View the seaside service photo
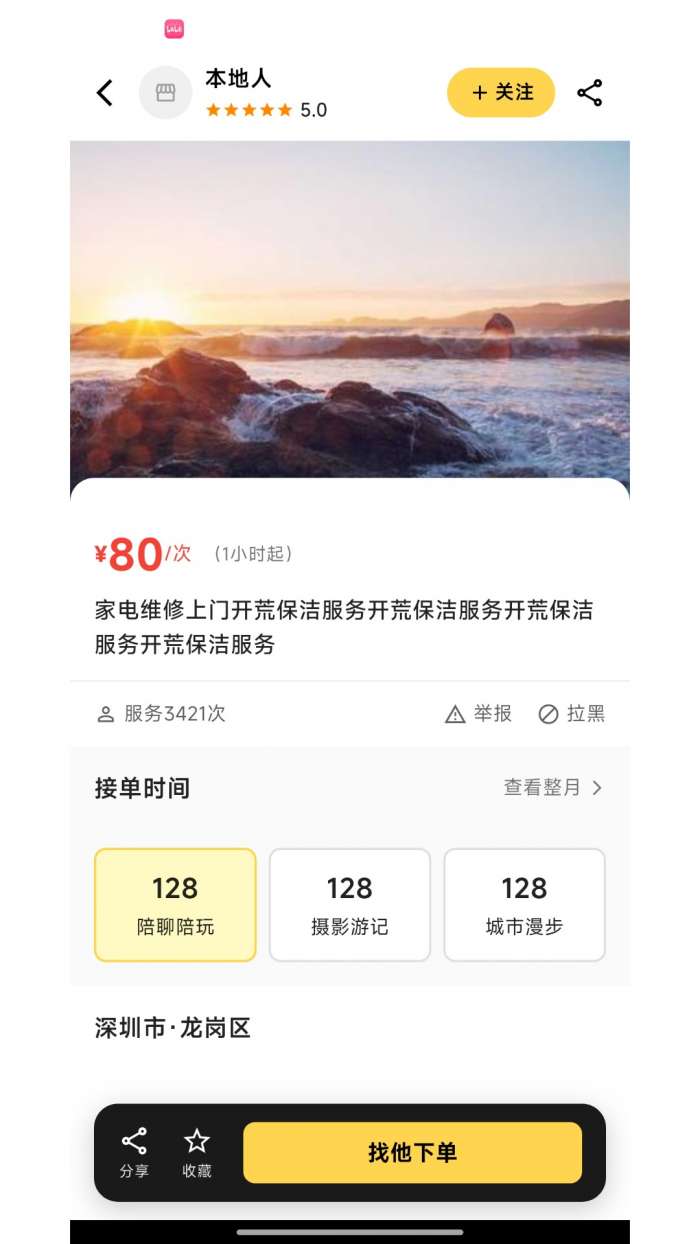The height and width of the screenshot is (1244, 700). 350,310
